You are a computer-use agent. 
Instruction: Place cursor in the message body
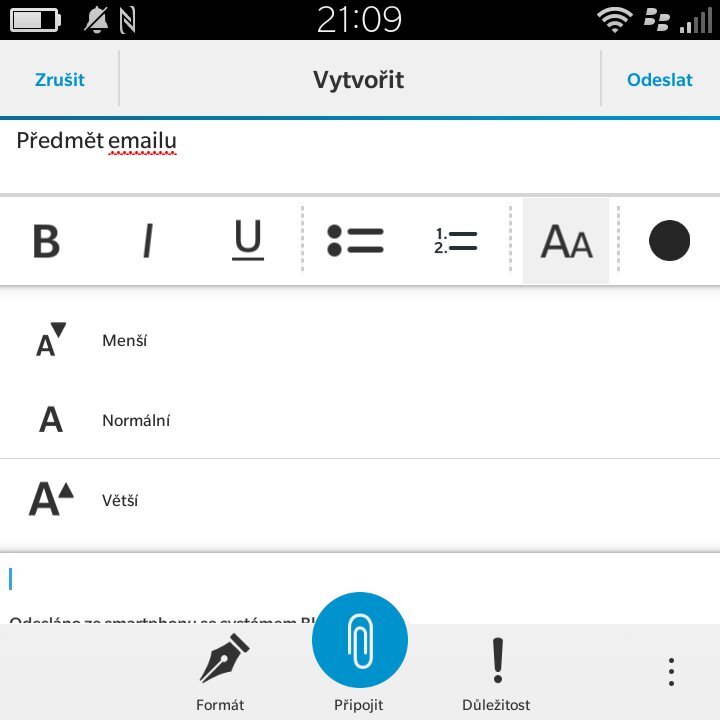[x=360, y=580]
